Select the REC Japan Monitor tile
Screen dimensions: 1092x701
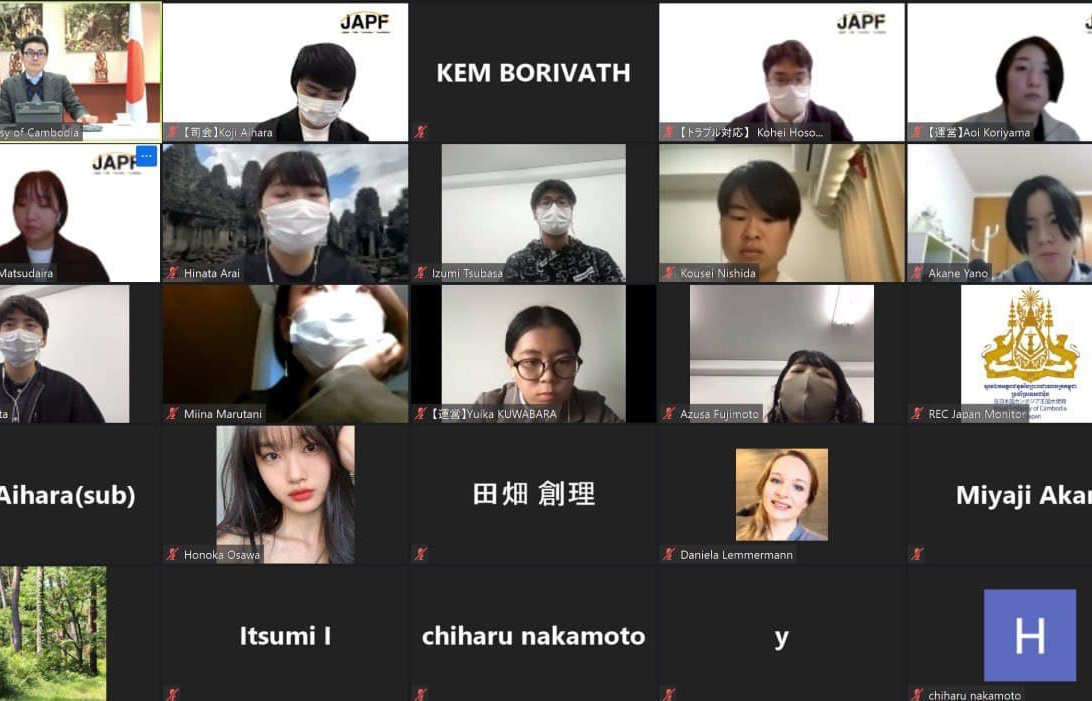click(x=1000, y=352)
